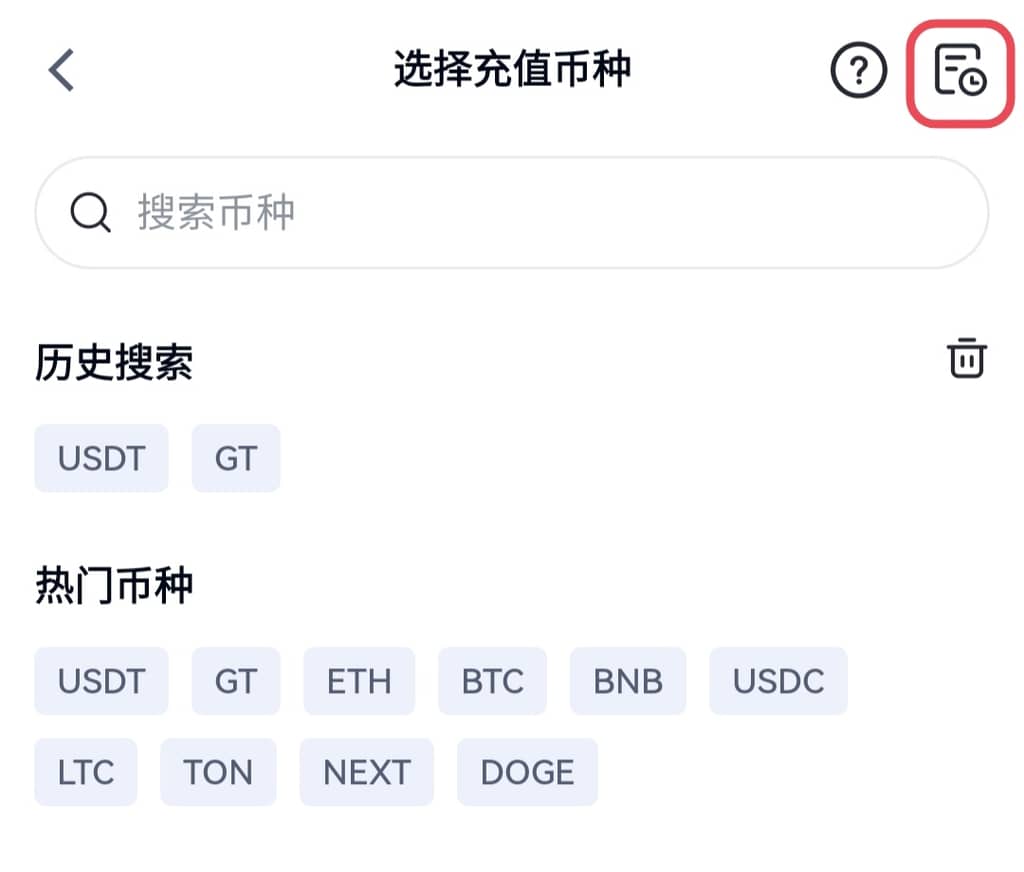Go back using the top-left arrow
Image resolution: width=1024 pixels, height=872 pixels.
click(62, 72)
